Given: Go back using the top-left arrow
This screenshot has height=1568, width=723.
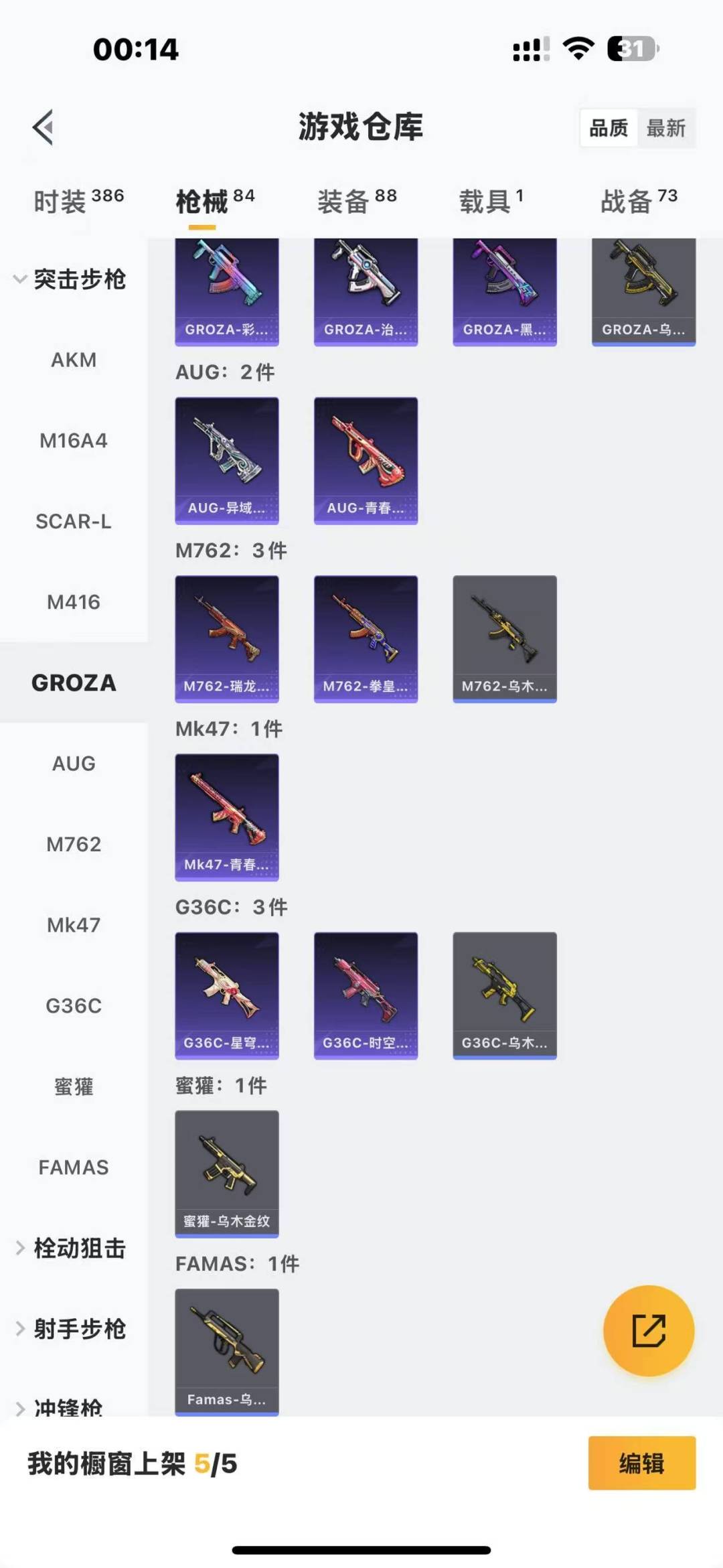Looking at the screenshot, I should click(44, 127).
